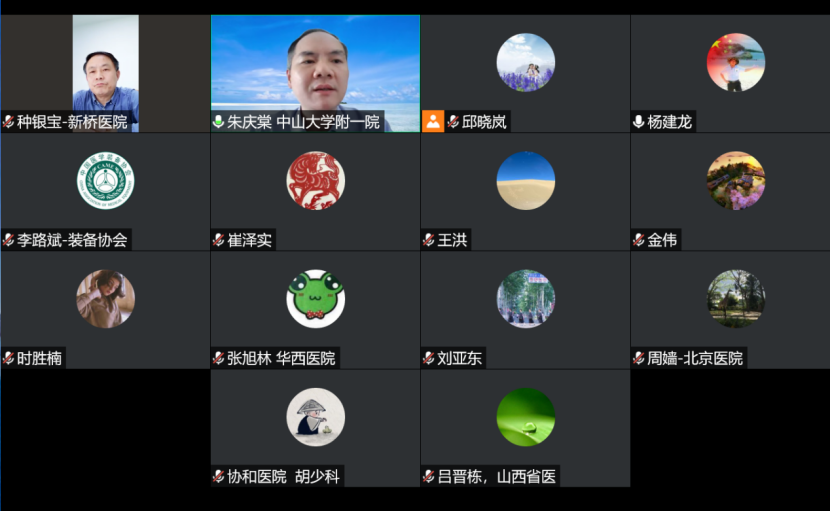830x512 pixels.
Task: Open 李路斌-装备协会 participant tile
Action: coord(104,190)
